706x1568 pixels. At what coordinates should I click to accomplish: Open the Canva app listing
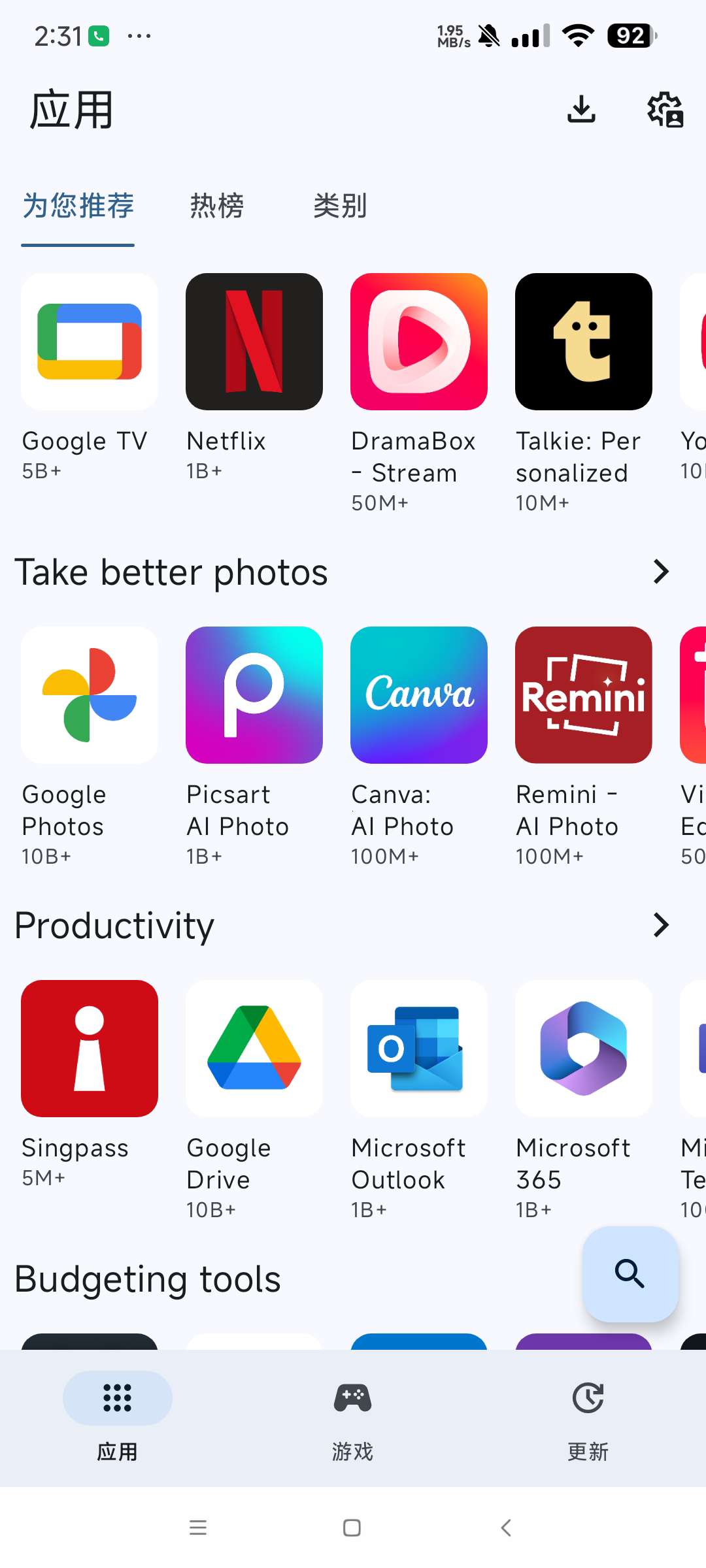(x=418, y=695)
